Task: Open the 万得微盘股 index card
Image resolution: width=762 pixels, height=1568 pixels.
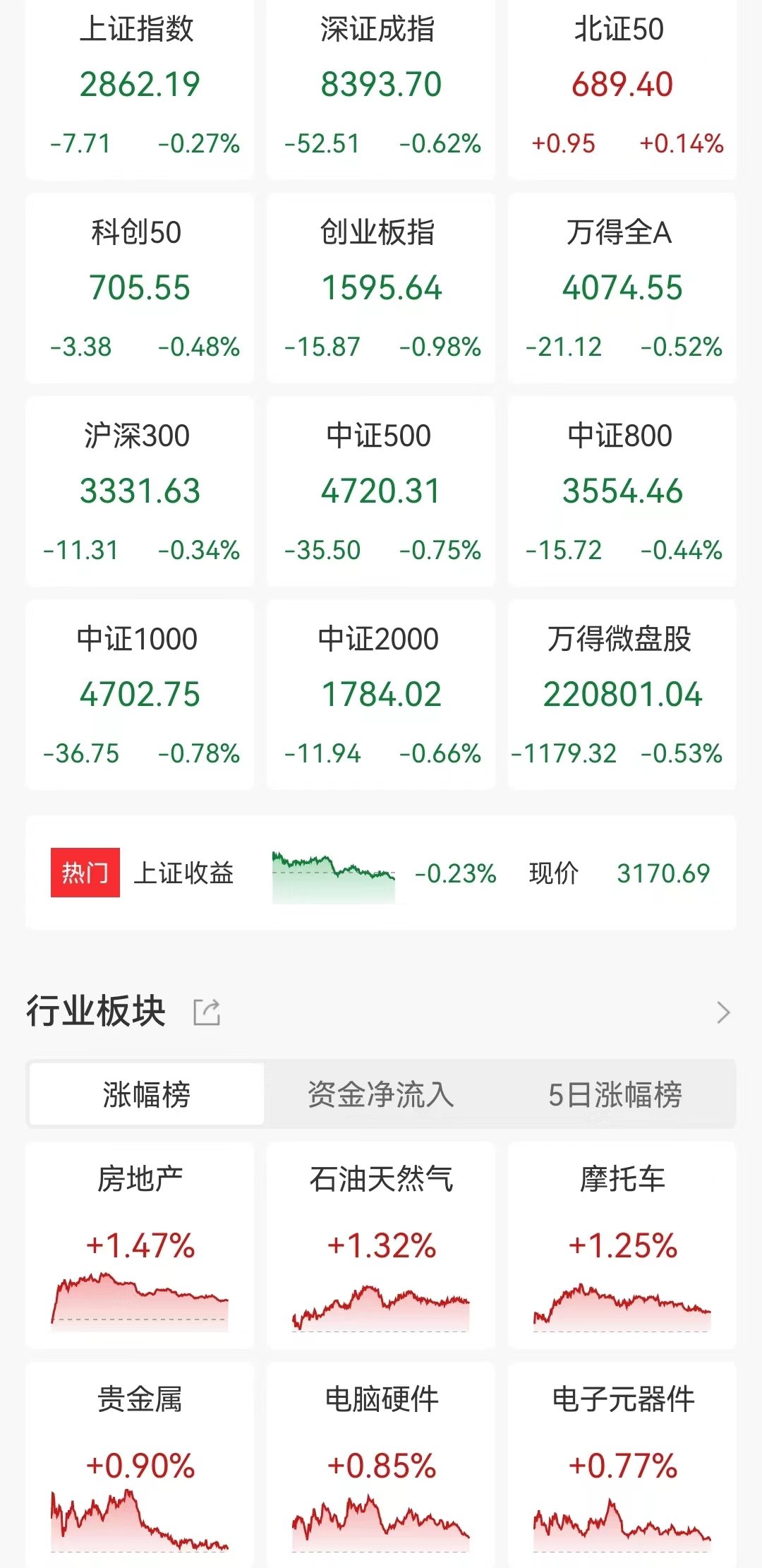Action: click(x=622, y=695)
